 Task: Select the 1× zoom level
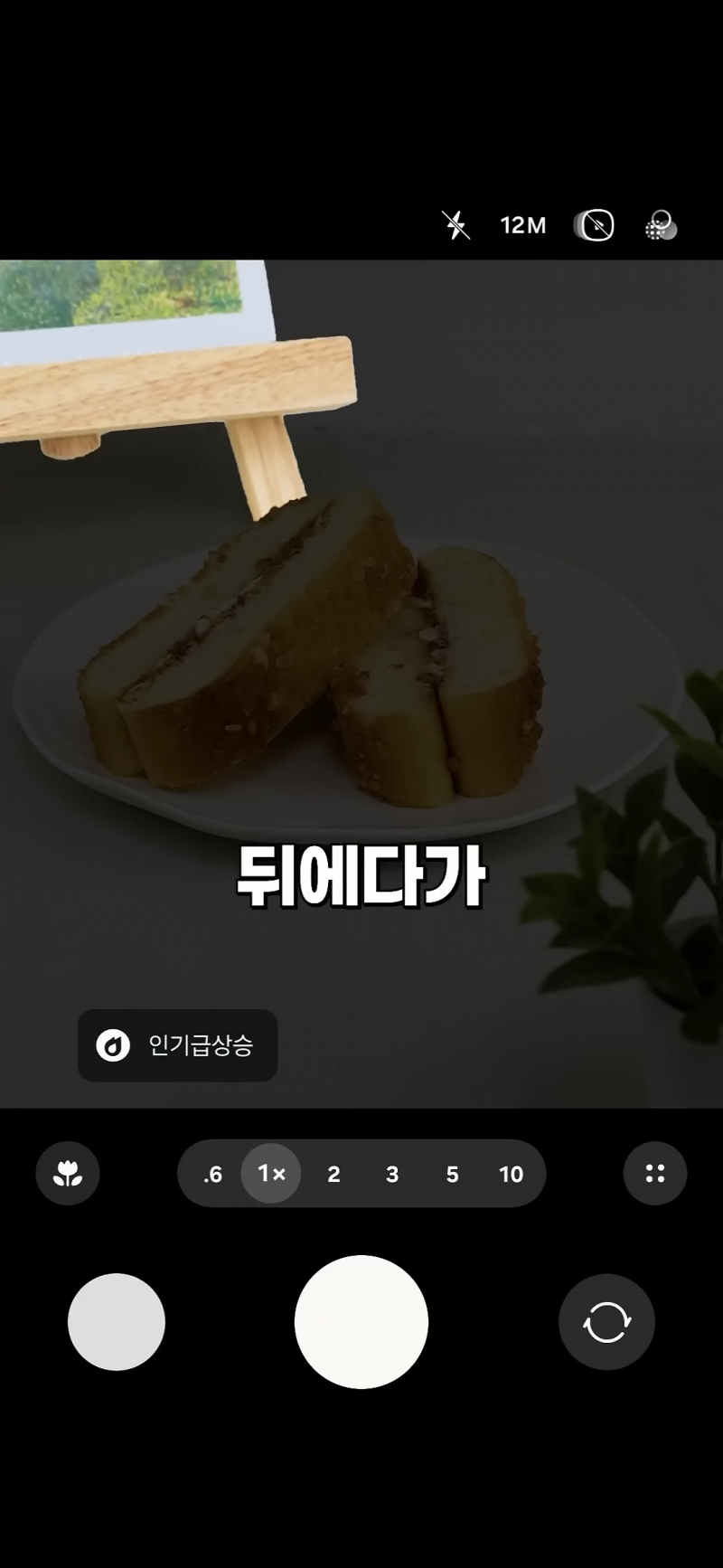pyautogui.click(x=271, y=1174)
